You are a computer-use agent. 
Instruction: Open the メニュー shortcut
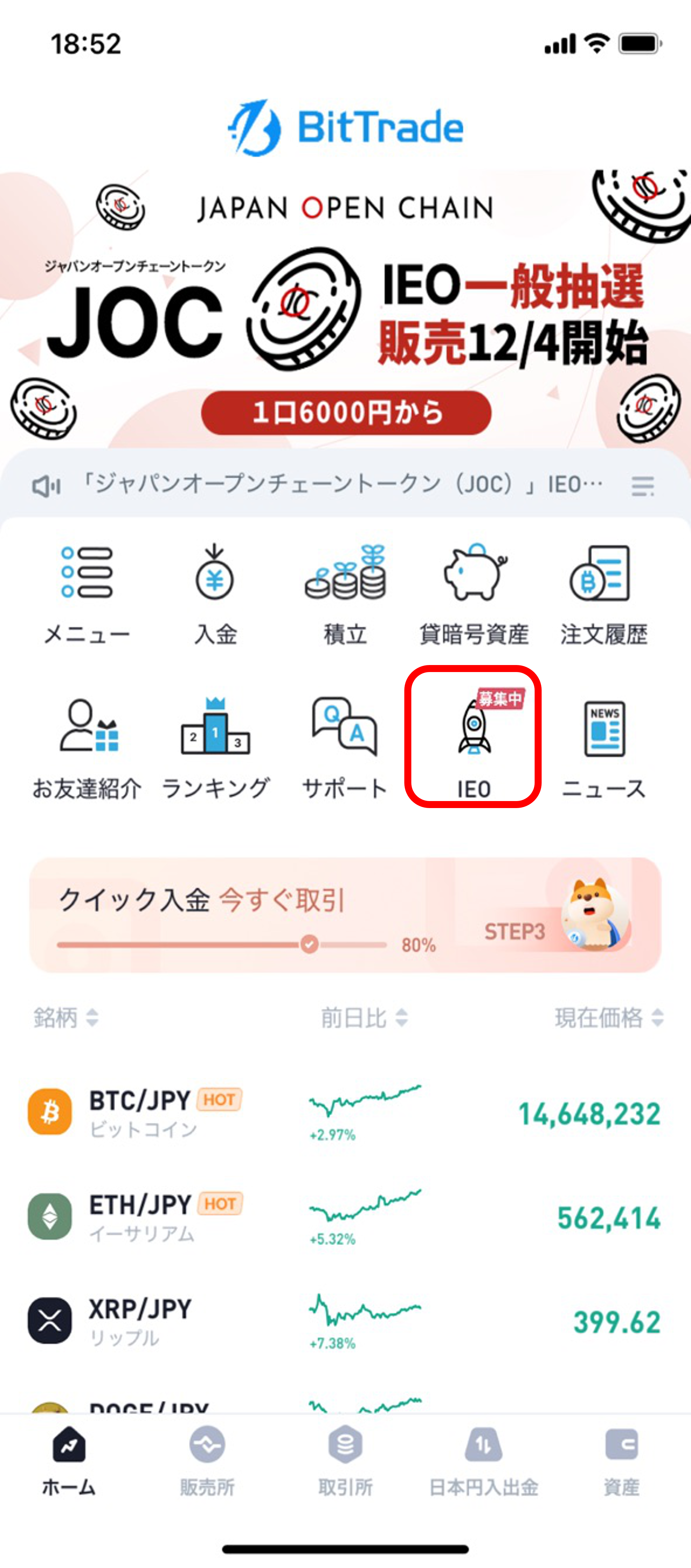pyautogui.click(x=87, y=593)
